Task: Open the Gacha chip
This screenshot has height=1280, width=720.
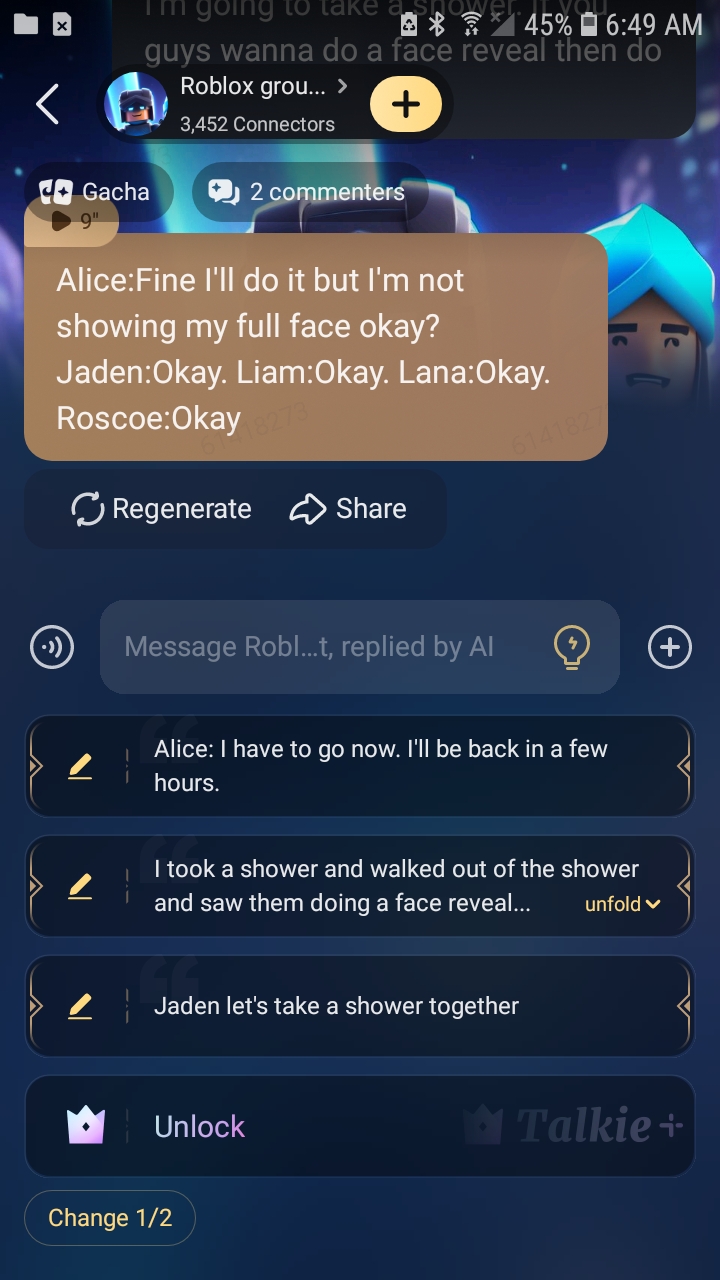Action: click(97, 191)
